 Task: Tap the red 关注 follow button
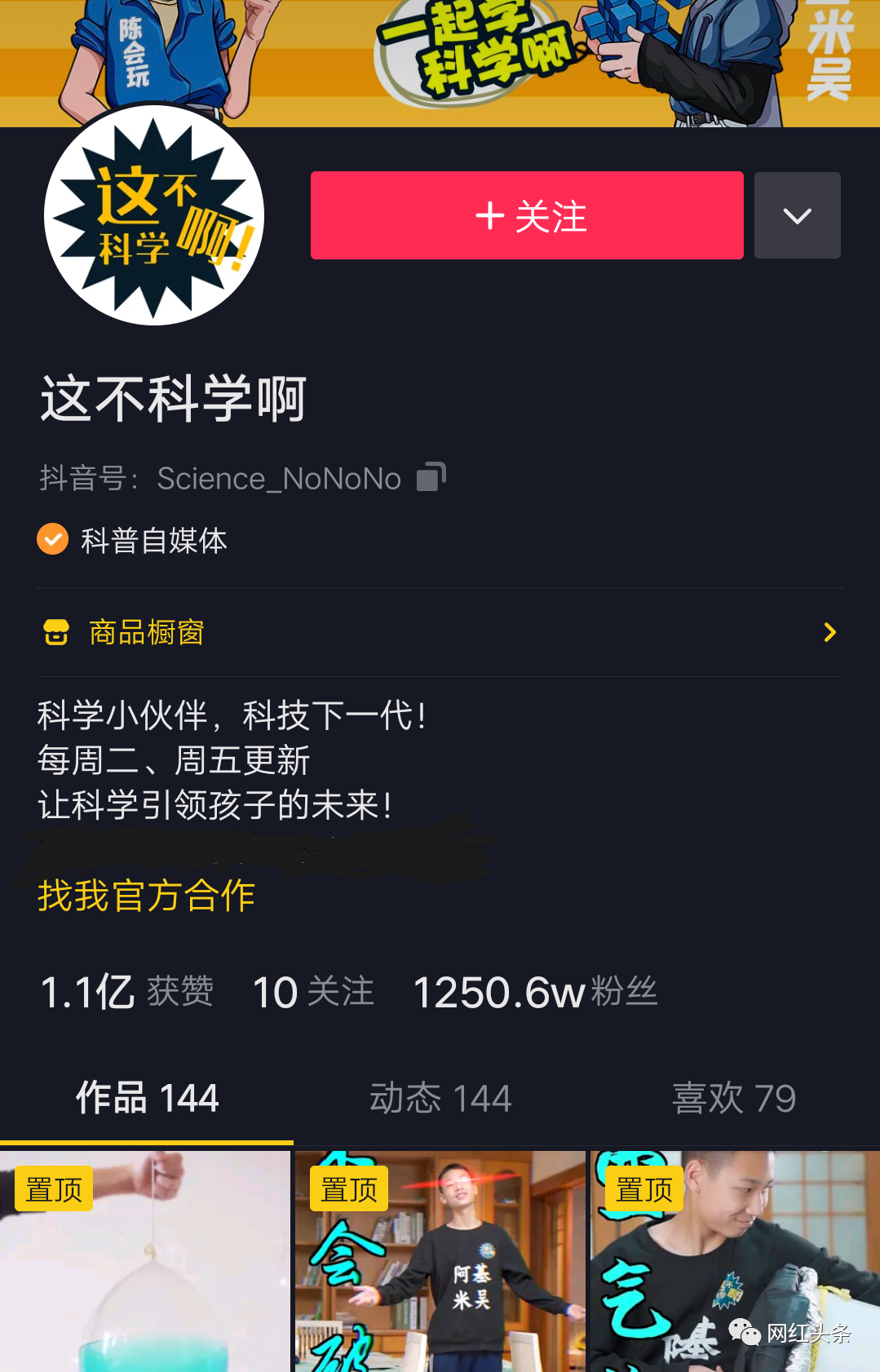pyautogui.click(x=527, y=215)
